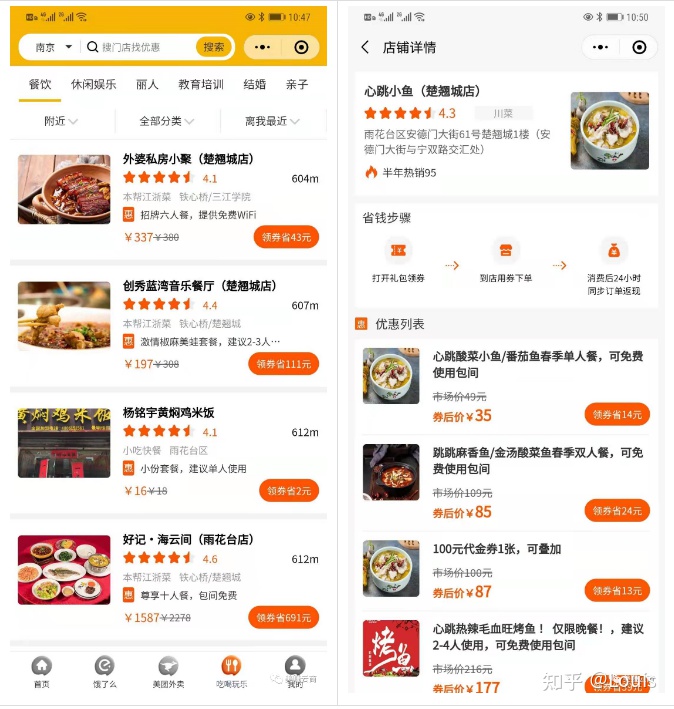Screen dimensions: 674x709
Task: Switch to the 休闲娱乐 tab
Action: coord(93,85)
